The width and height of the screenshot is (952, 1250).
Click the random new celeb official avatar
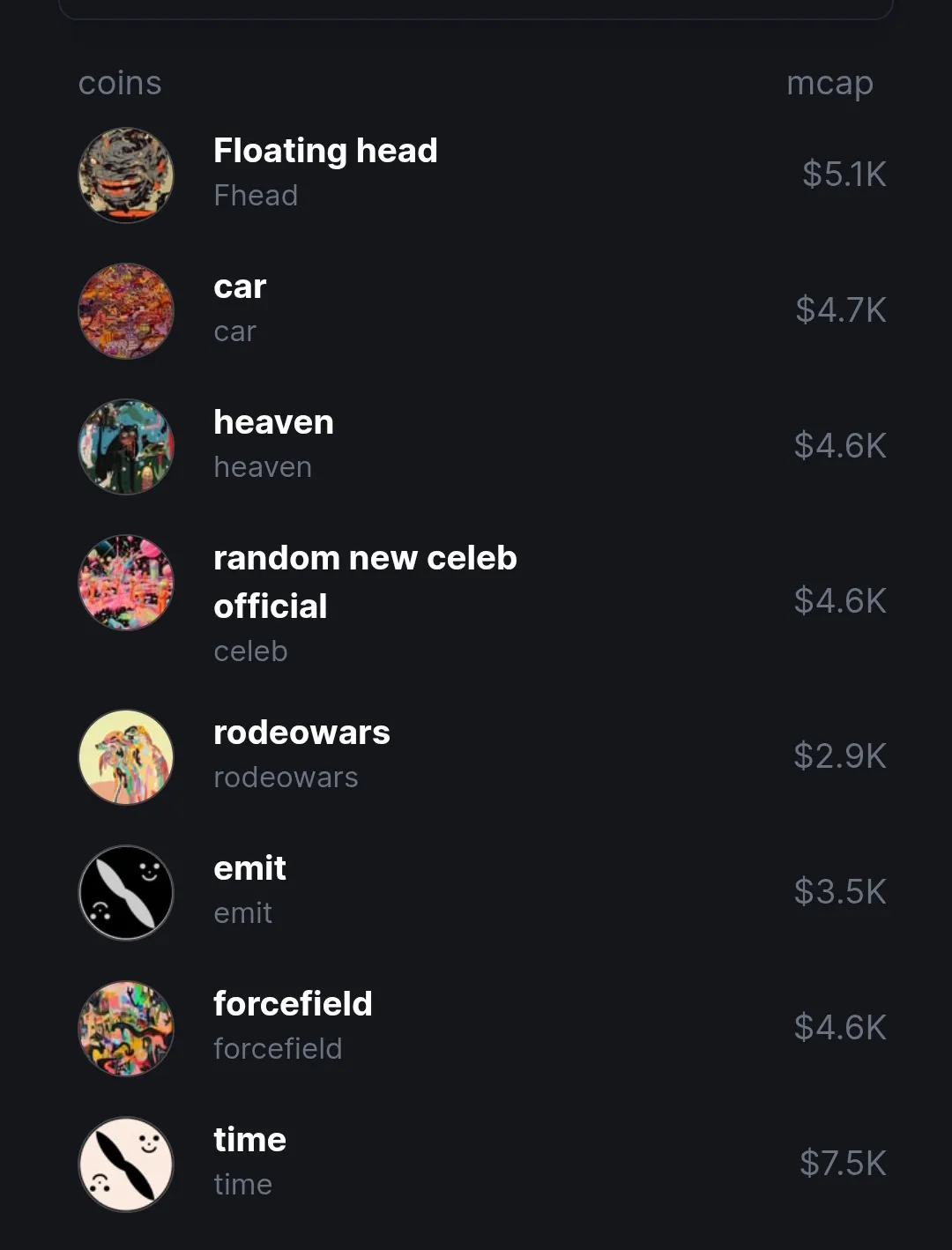126,582
